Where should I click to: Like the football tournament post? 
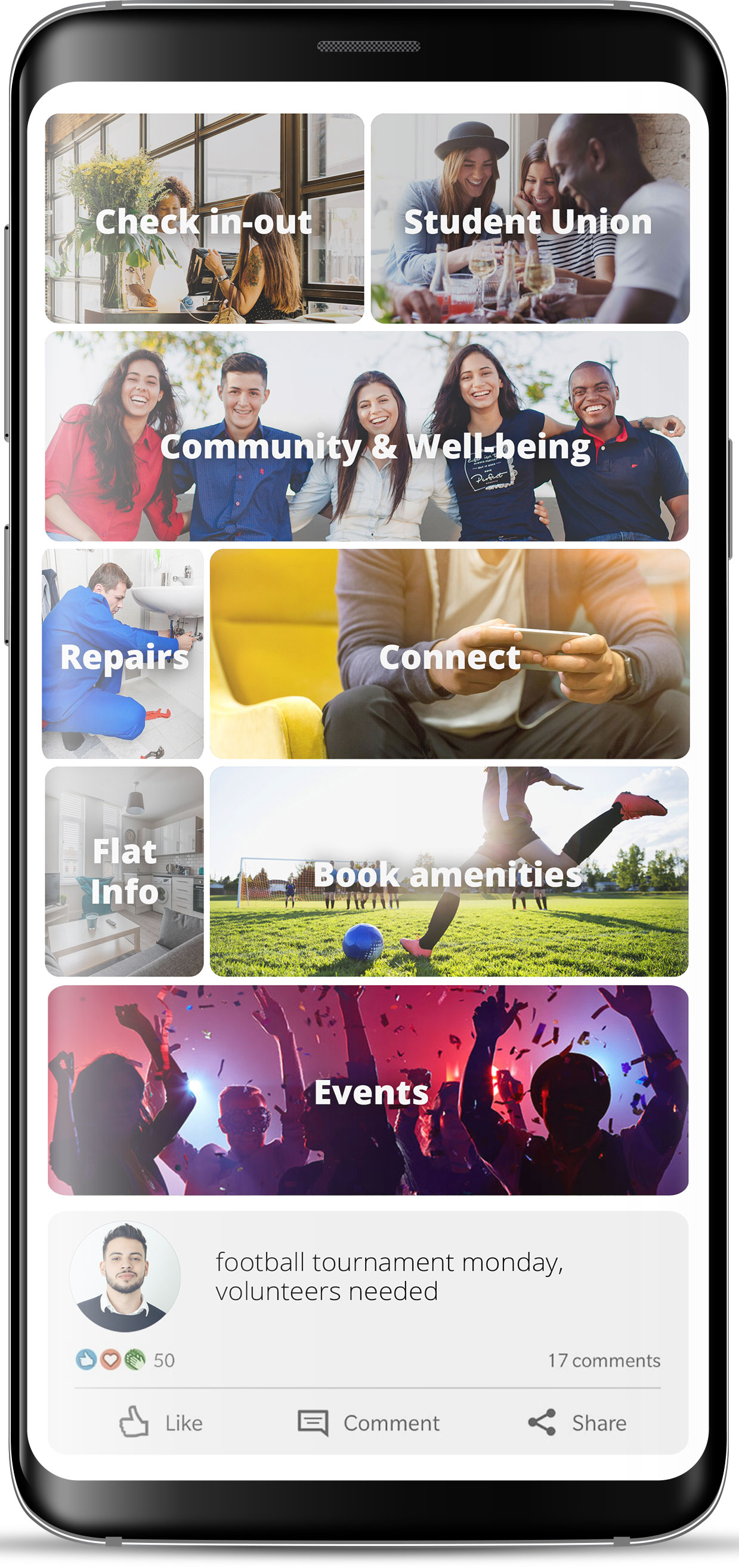[160, 1422]
